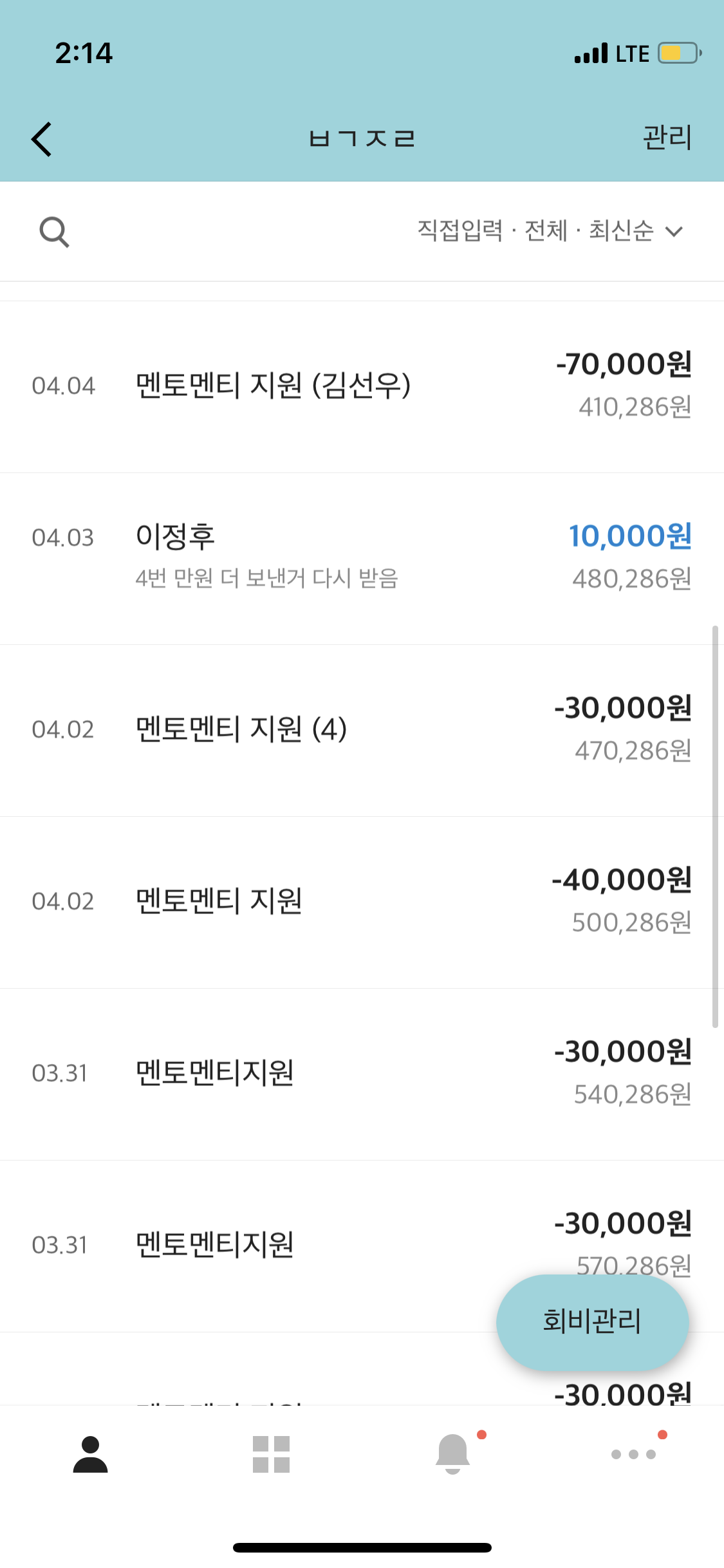The width and height of the screenshot is (724, 1568).
Task: Open the 04.02 -40,000원 멘토멘티 지원 entry
Action: point(362,902)
